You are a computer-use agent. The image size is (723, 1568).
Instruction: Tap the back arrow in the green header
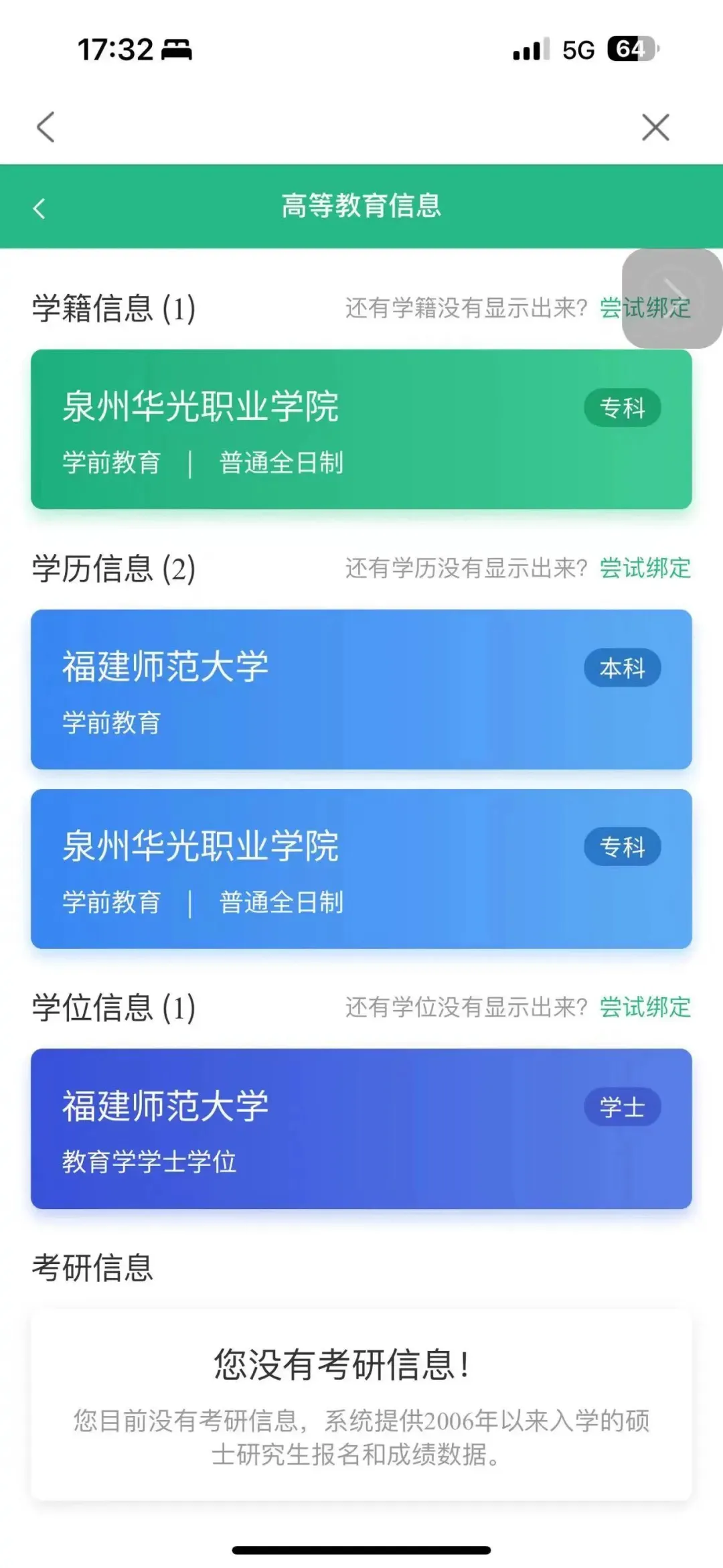(x=39, y=208)
